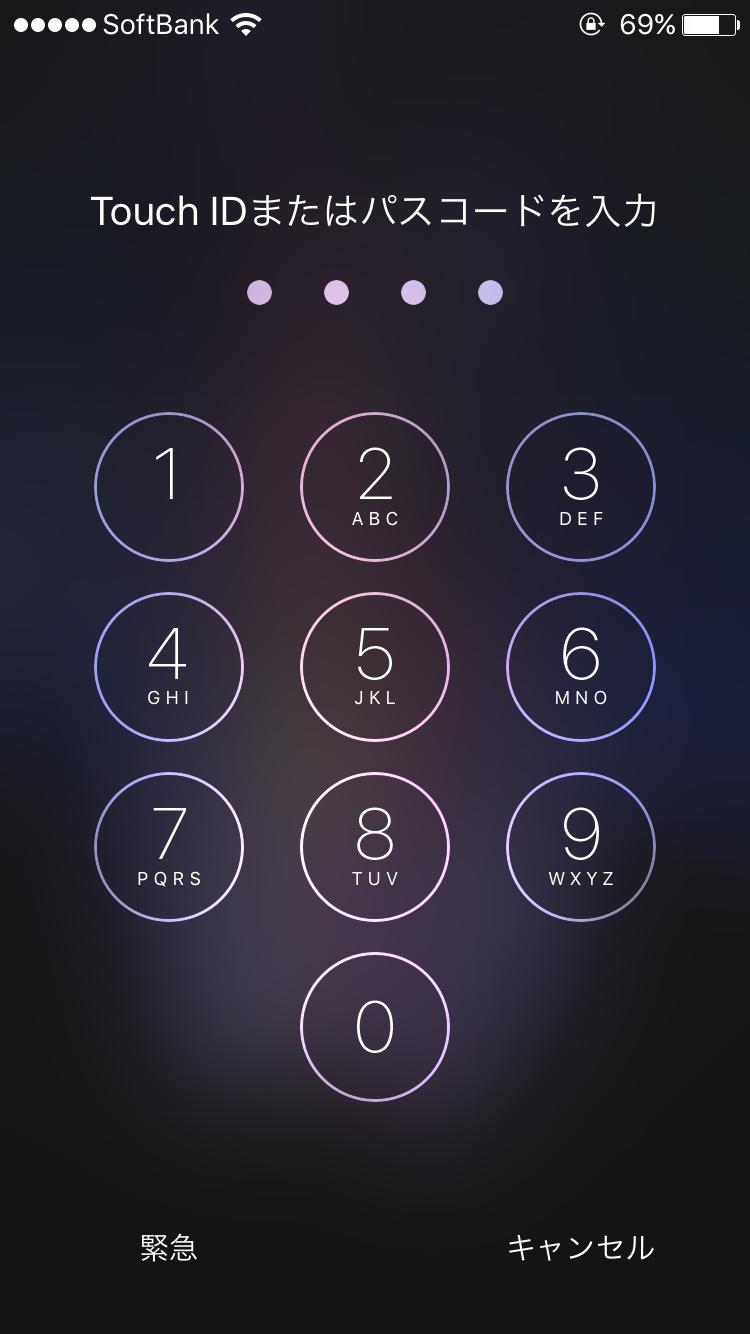The height and width of the screenshot is (1334, 750).
Task: Enter digit 4 GHI
Action: click(x=169, y=667)
